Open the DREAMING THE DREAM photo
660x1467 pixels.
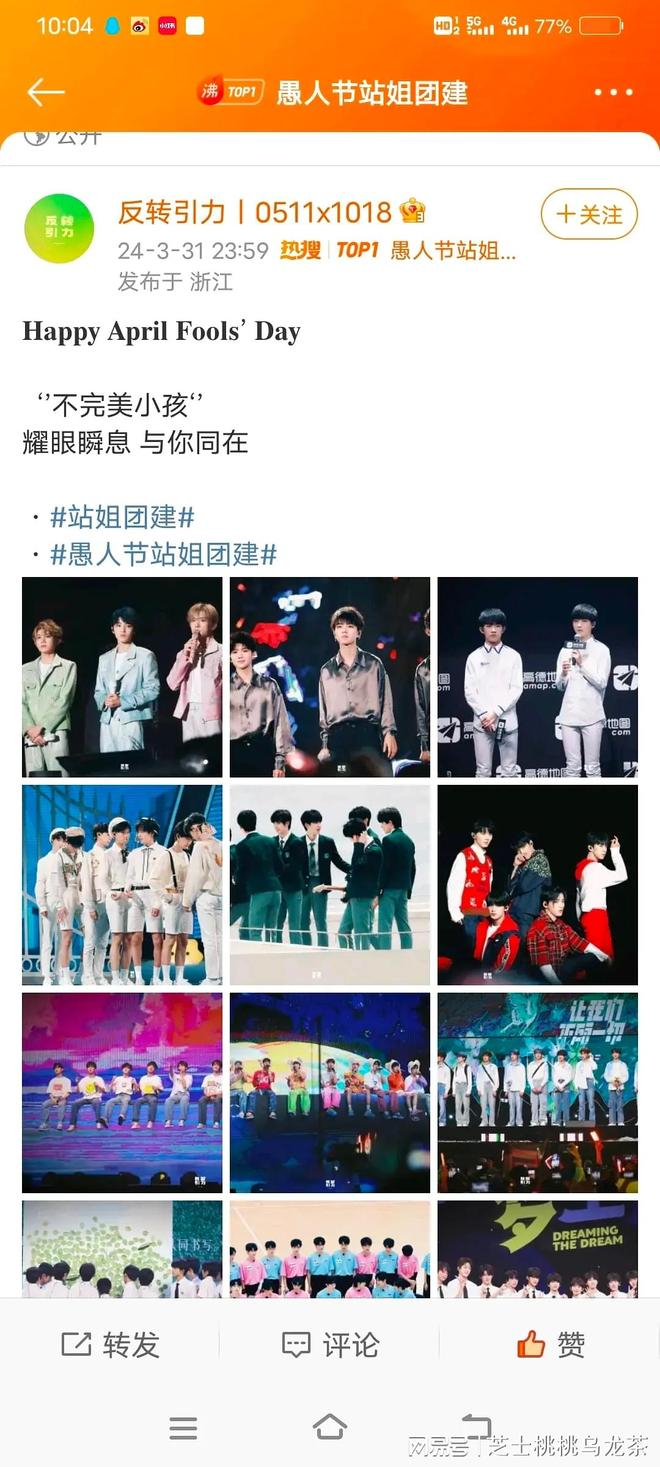[538, 1248]
